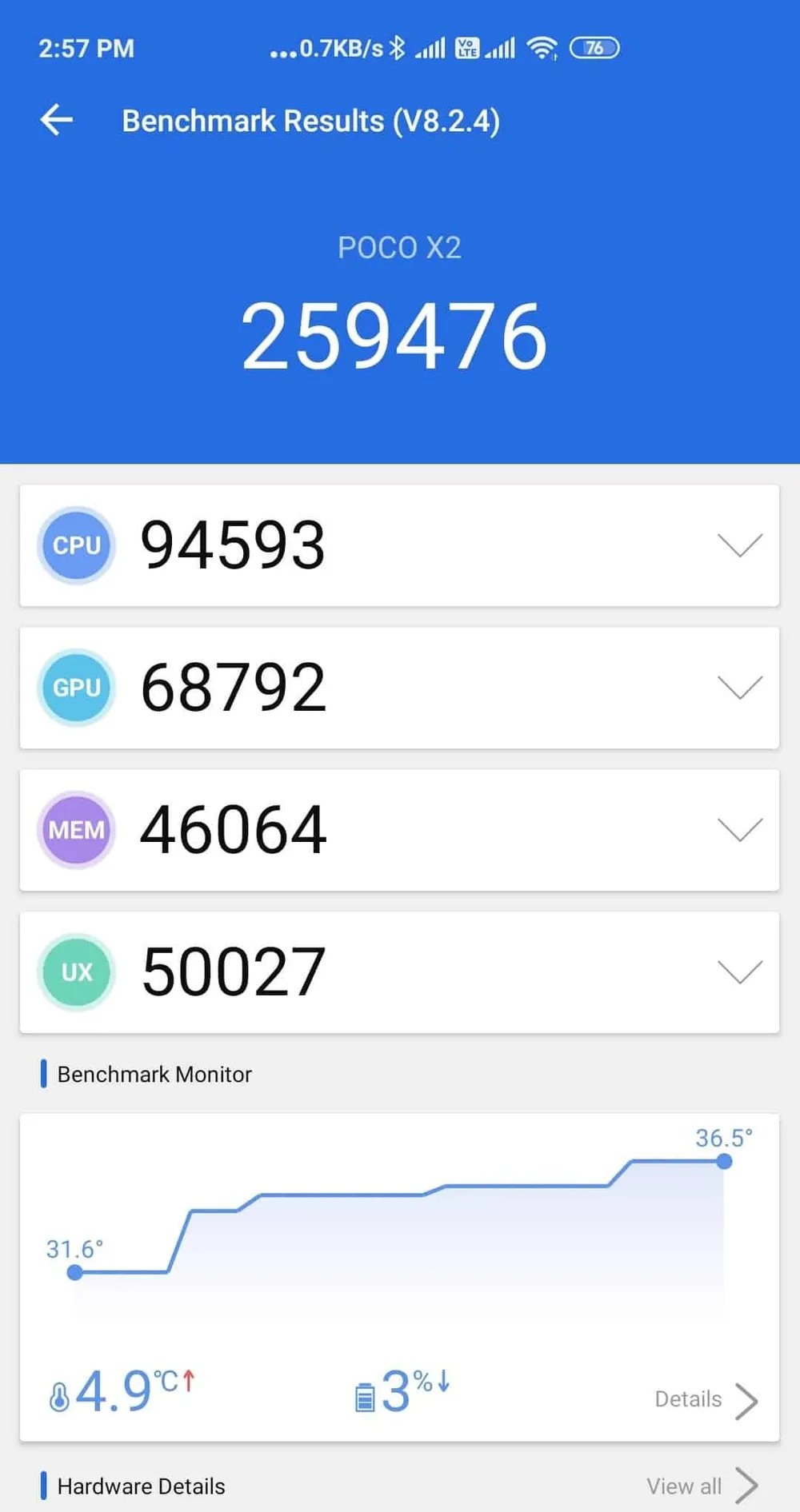Open Benchmark Monitor Details
Viewport: 800px width, 1512px height.
tap(705, 1399)
